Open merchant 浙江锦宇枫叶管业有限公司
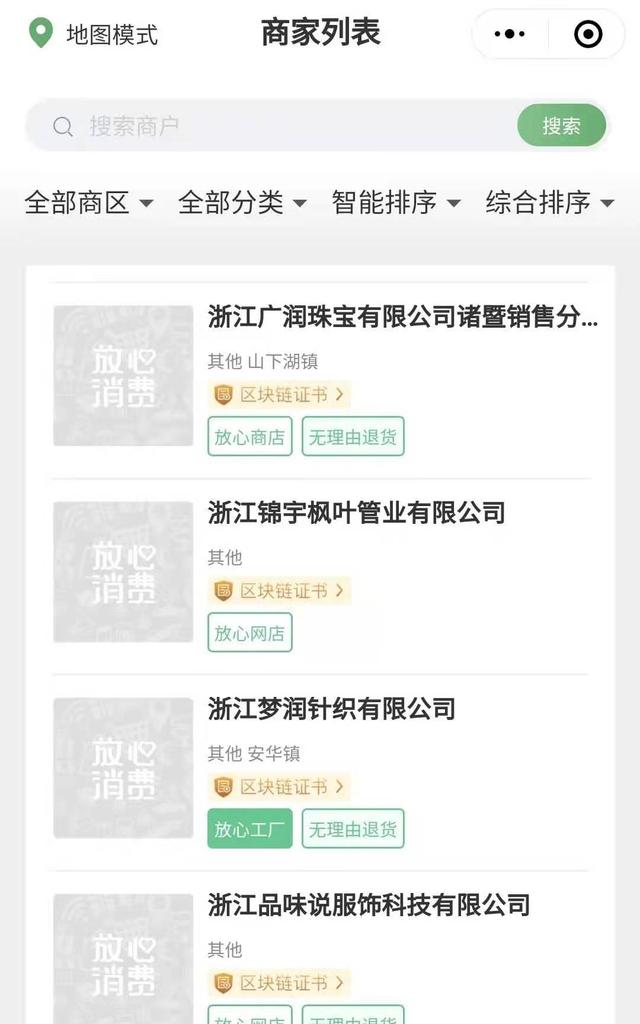 click(357, 513)
